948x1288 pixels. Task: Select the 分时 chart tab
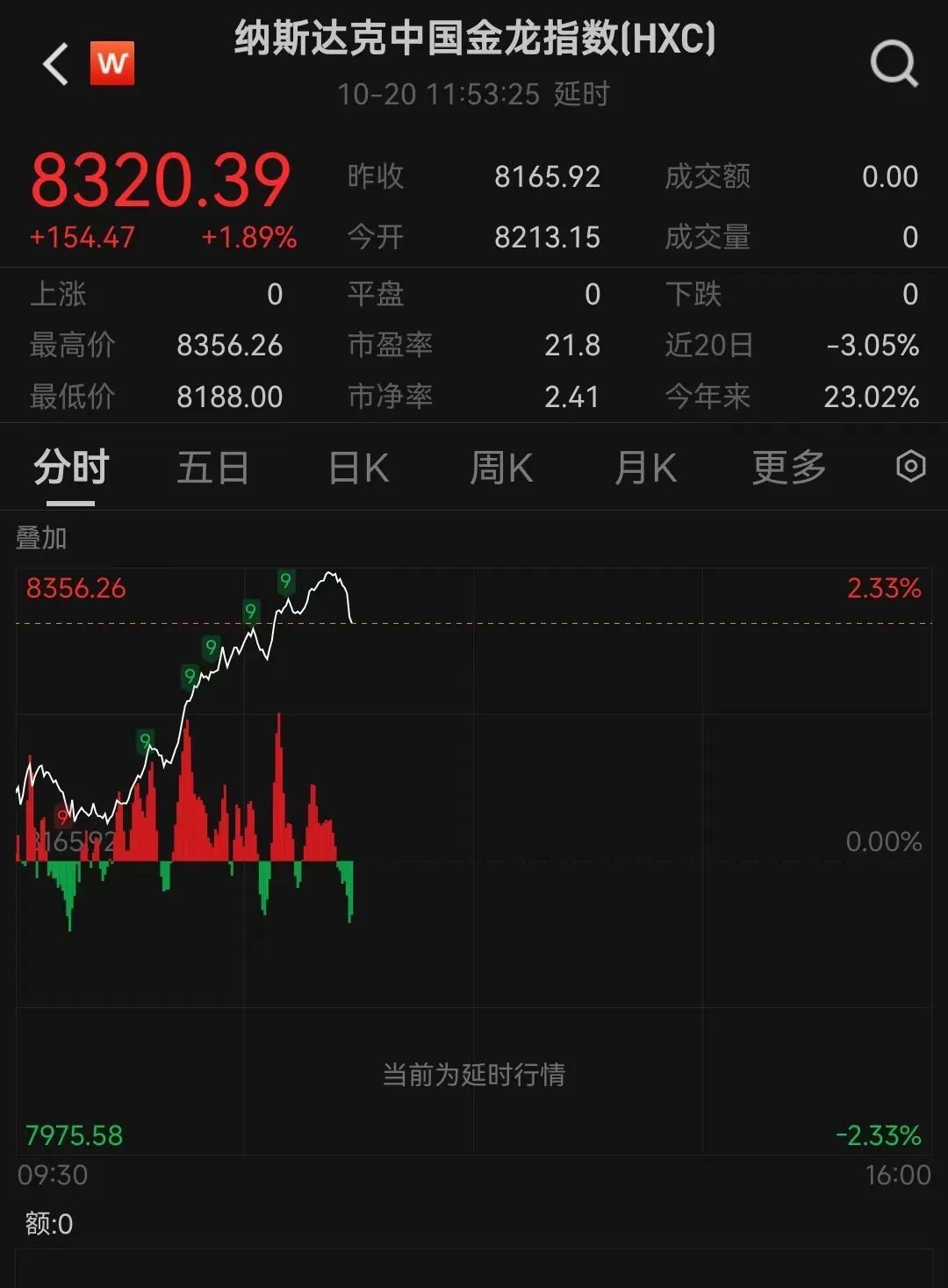pos(71,468)
